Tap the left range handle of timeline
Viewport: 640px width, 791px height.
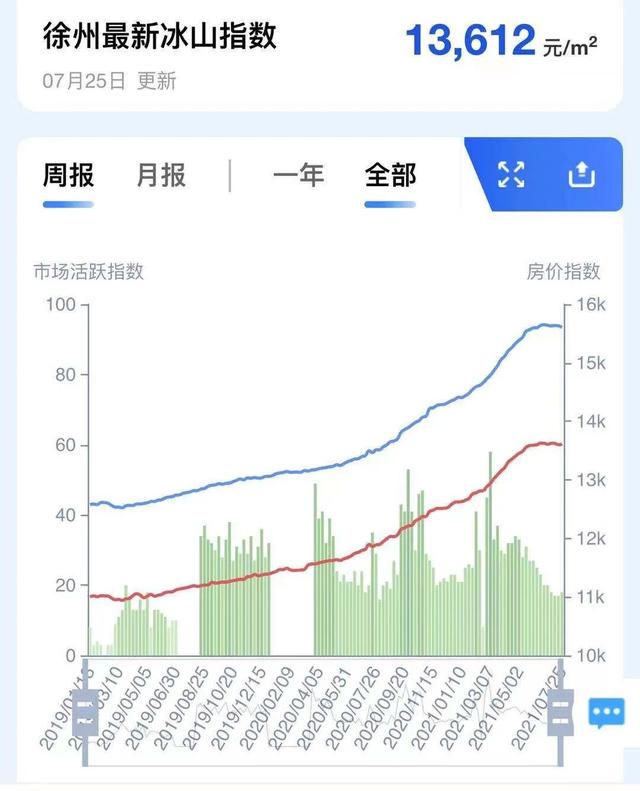86,714
